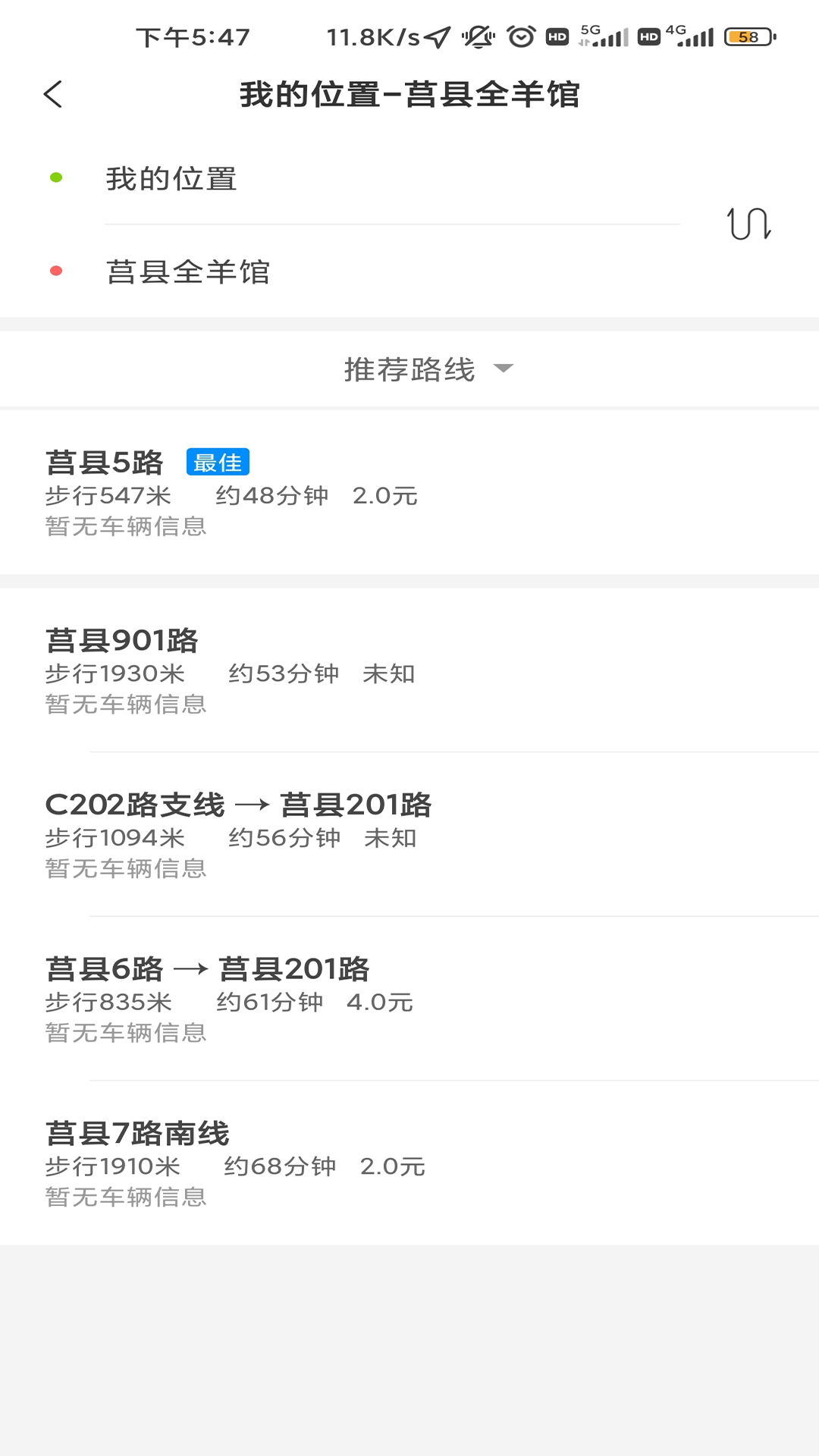The width and height of the screenshot is (819, 1456).
Task: Click the green origin dot marker
Action: (x=56, y=176)
